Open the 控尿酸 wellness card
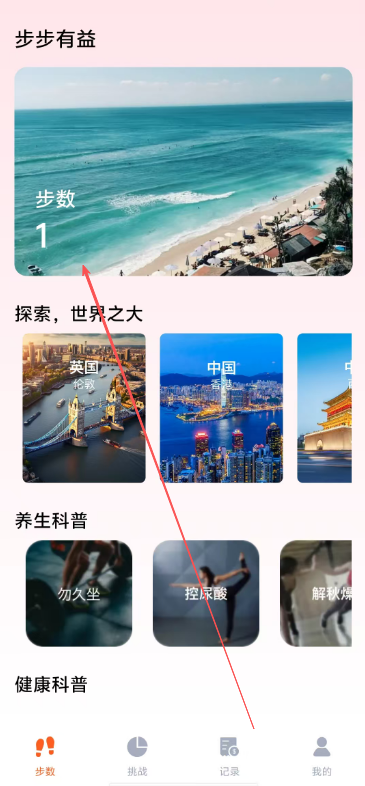The height and width of the screenshot is (786, 365). pos(206,593)
